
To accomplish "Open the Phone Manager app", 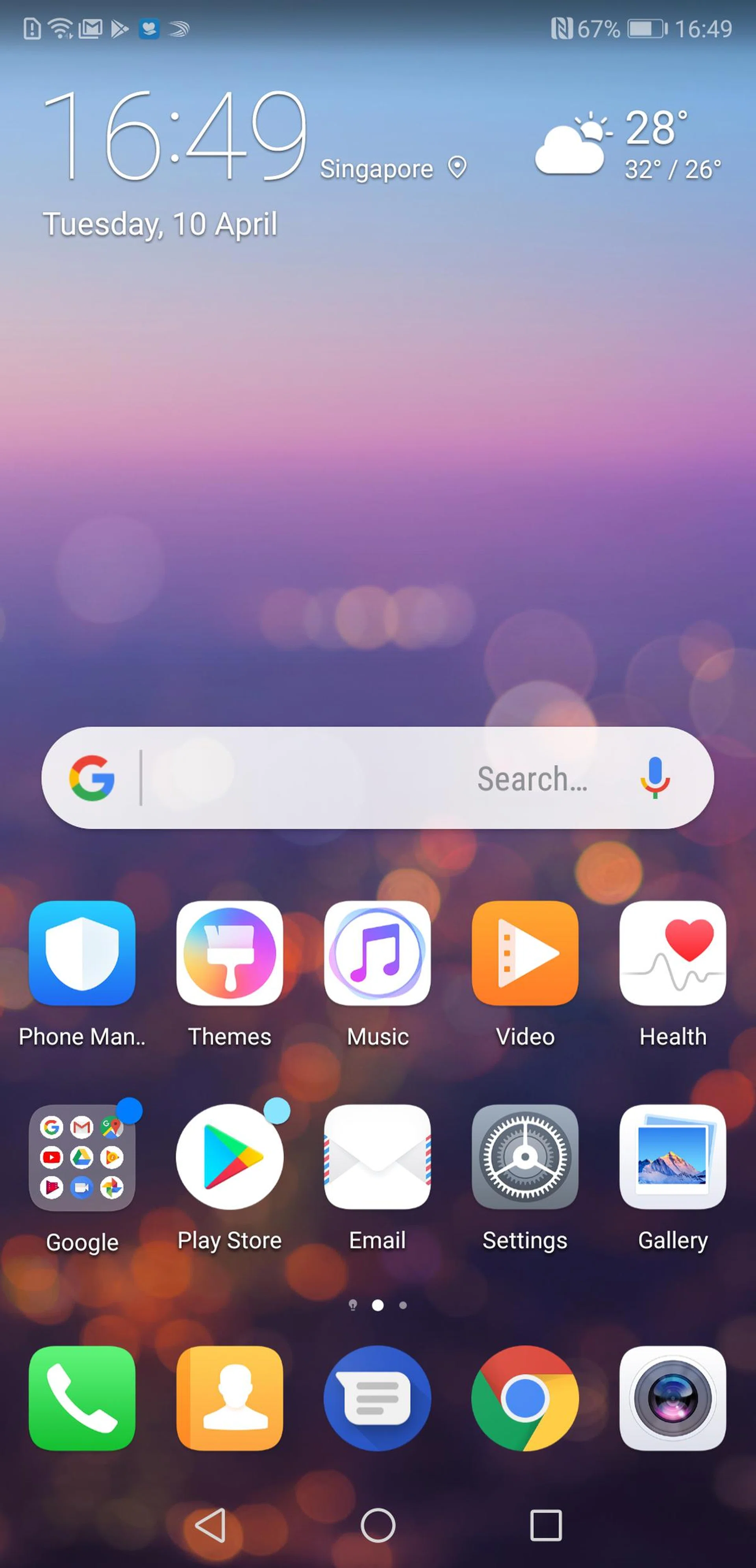I will click(x=82, y=953).
